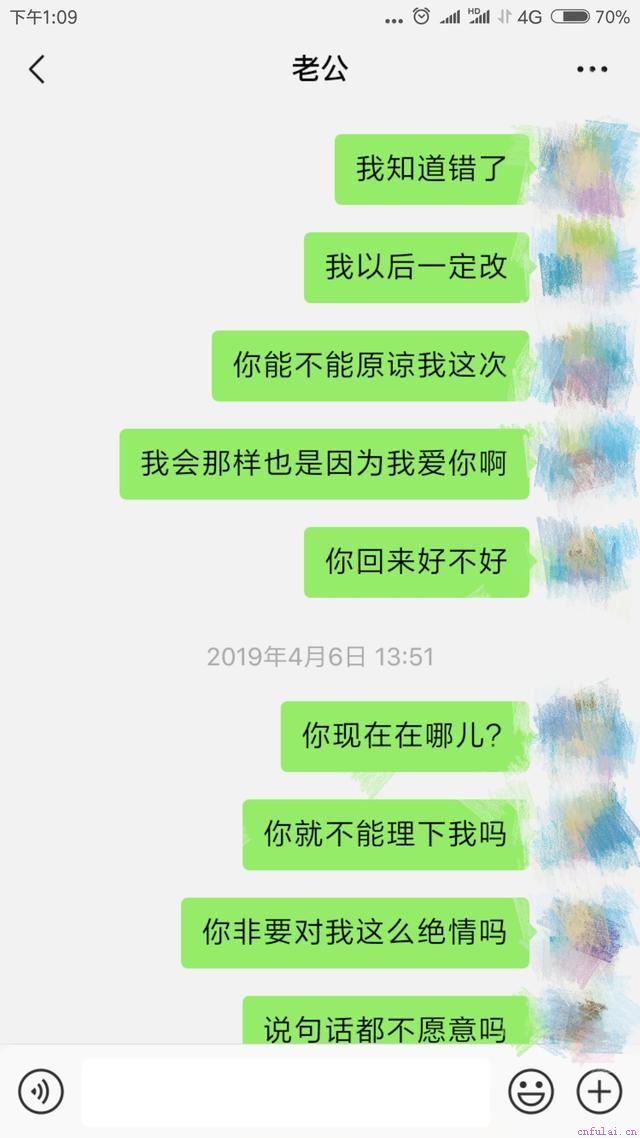Switch to voice message input
Screen dimensions: 640x1138
tap(41, 1091)
